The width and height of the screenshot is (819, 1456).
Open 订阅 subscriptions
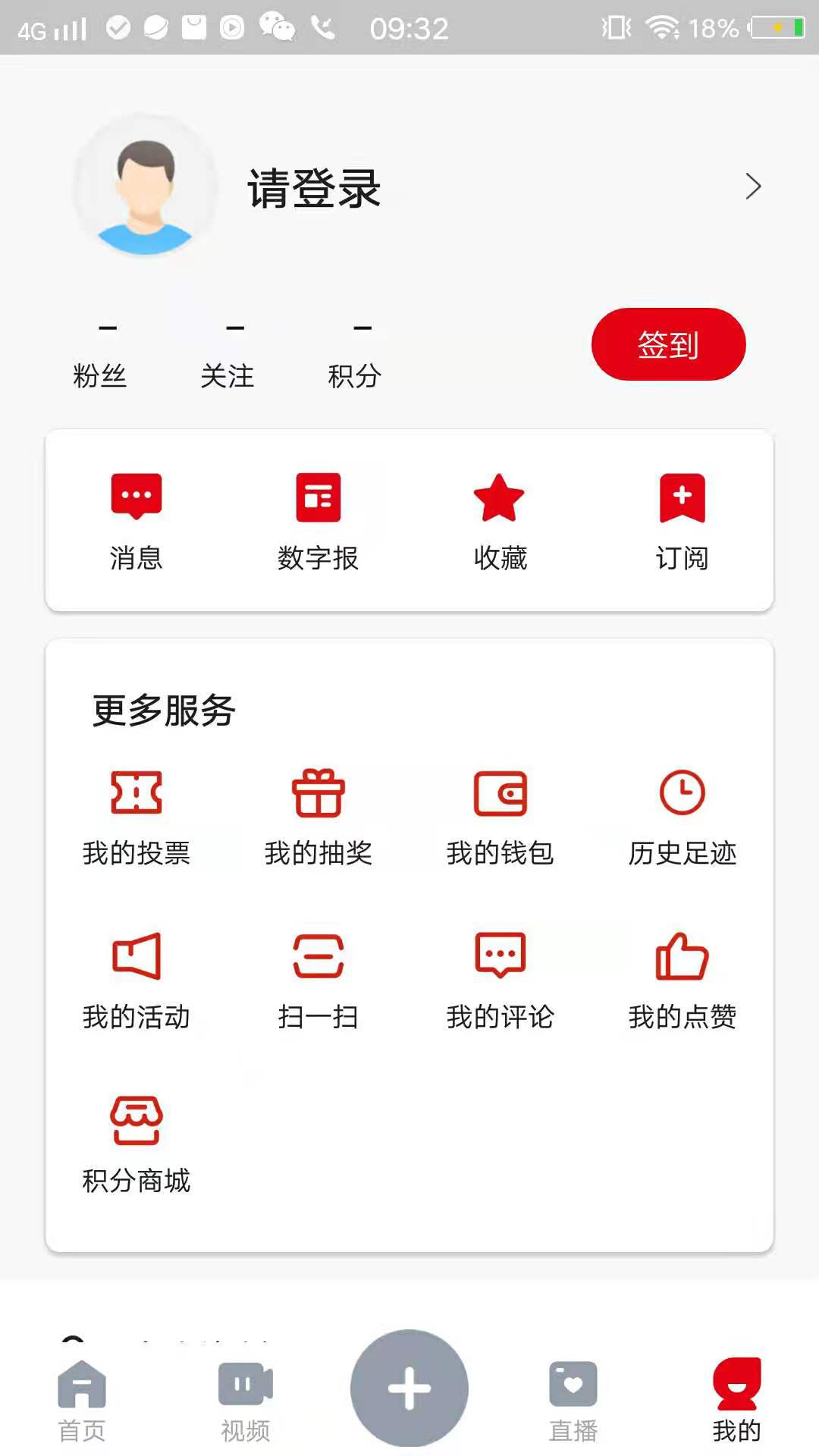tap(682, 521)
